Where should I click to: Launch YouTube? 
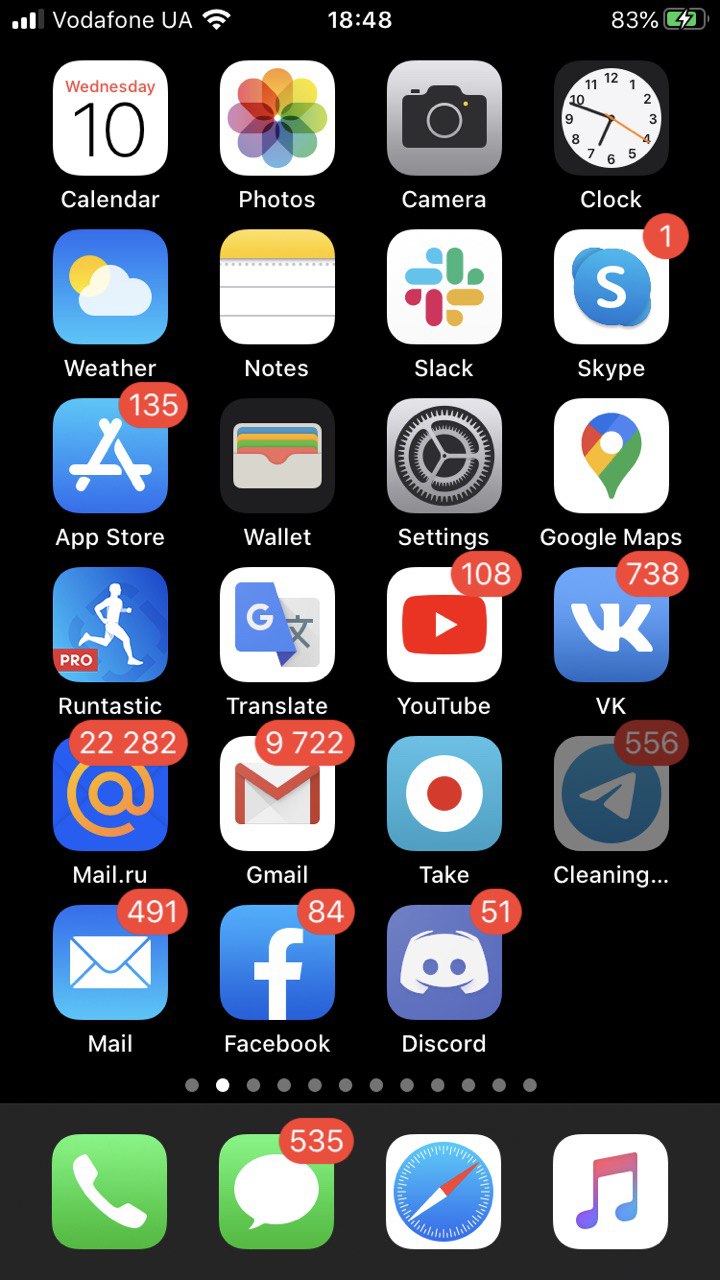(x=444, y=625)
